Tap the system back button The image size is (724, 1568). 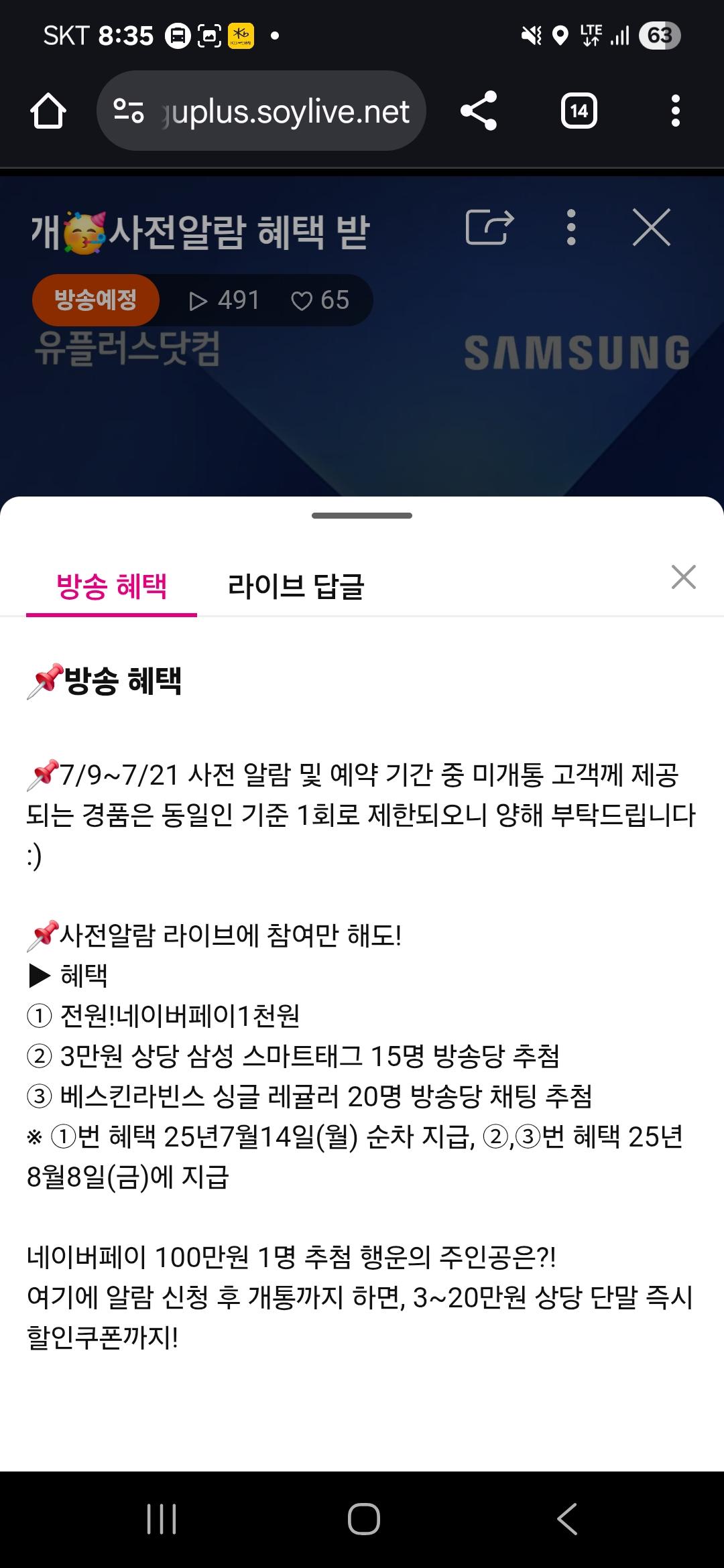566,1518
